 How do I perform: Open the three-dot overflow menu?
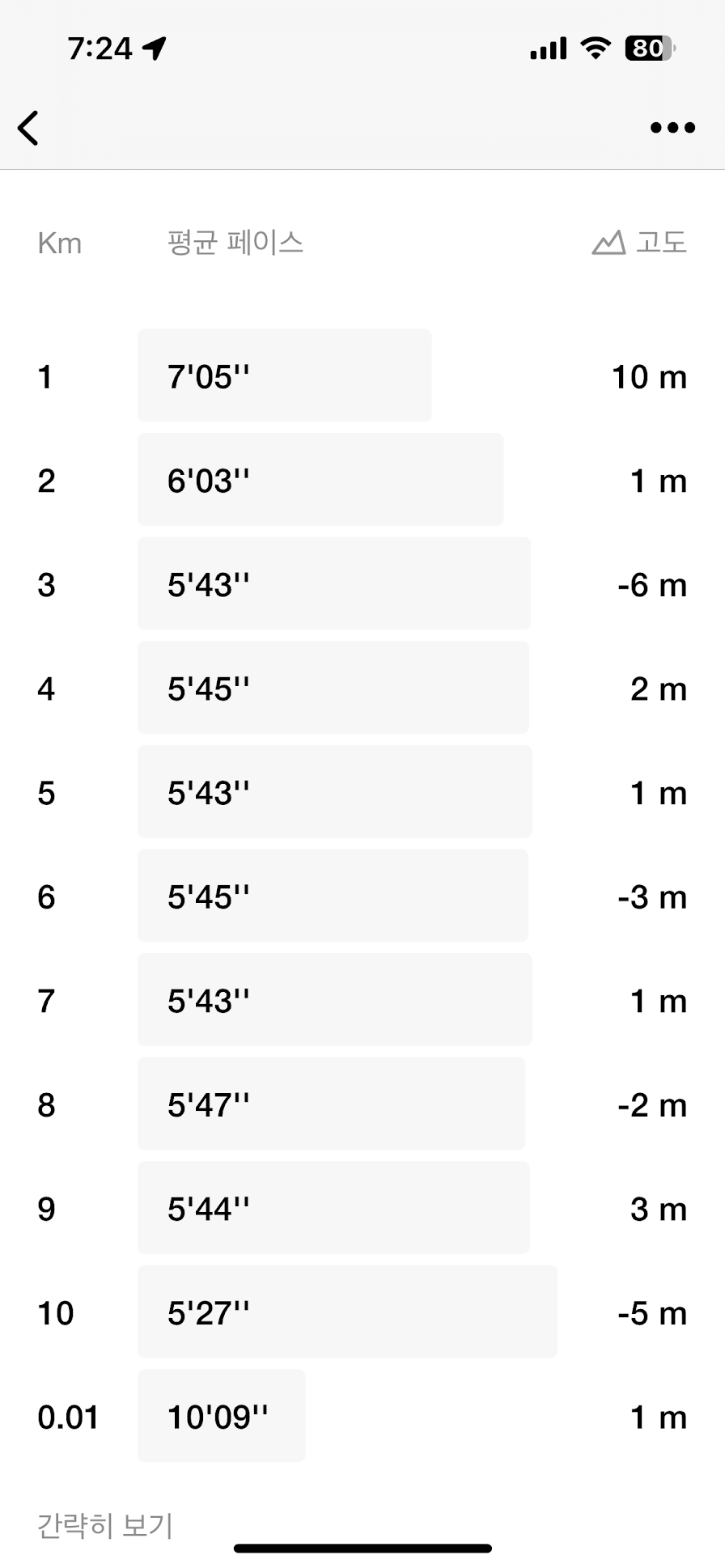click(672, 128)
